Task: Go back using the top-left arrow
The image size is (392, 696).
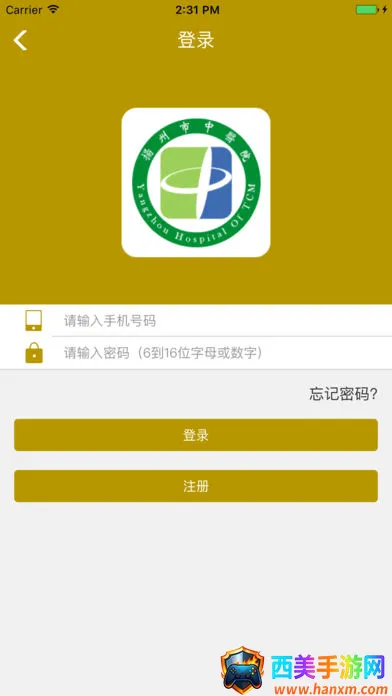Action: tap(20, 40)
